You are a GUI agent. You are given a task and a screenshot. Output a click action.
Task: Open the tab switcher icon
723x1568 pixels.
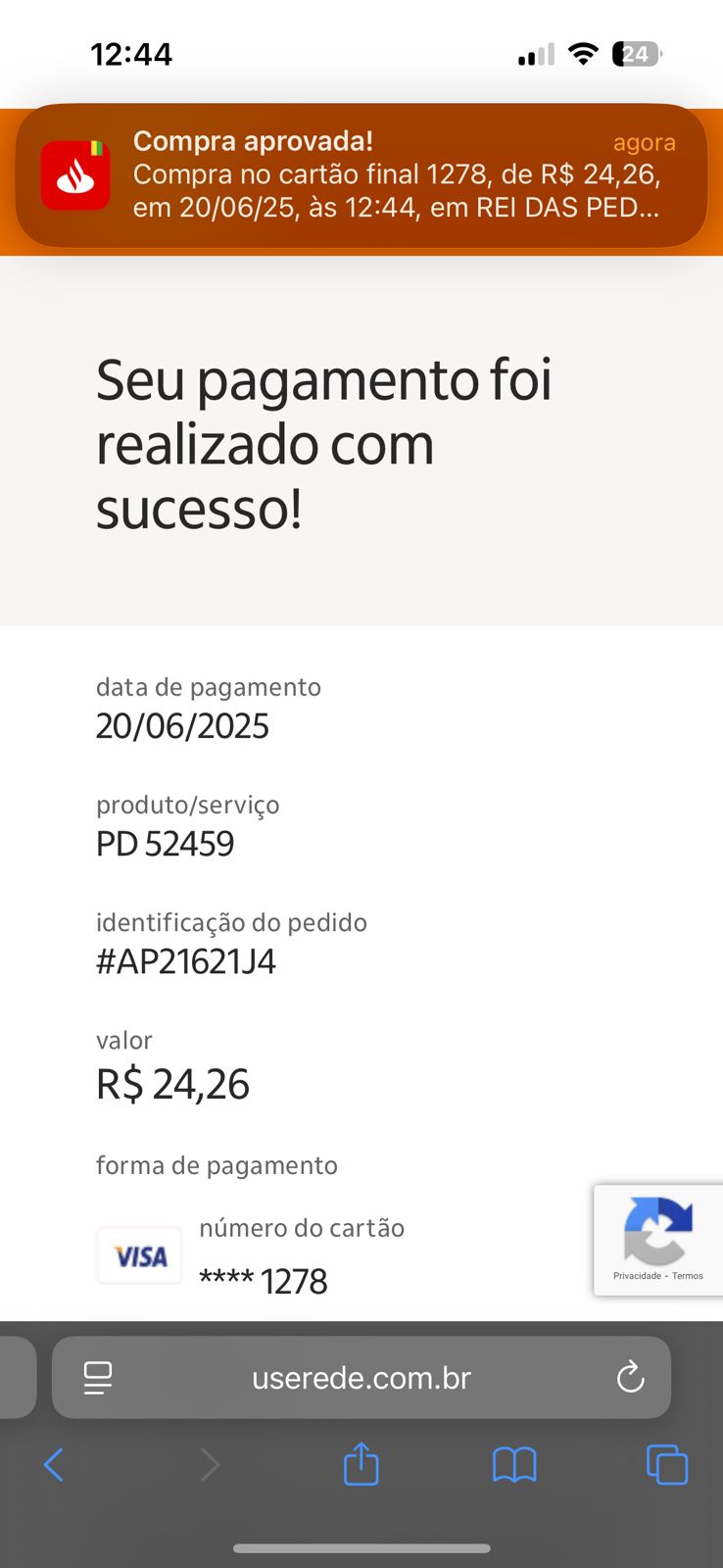[666, 1465]
